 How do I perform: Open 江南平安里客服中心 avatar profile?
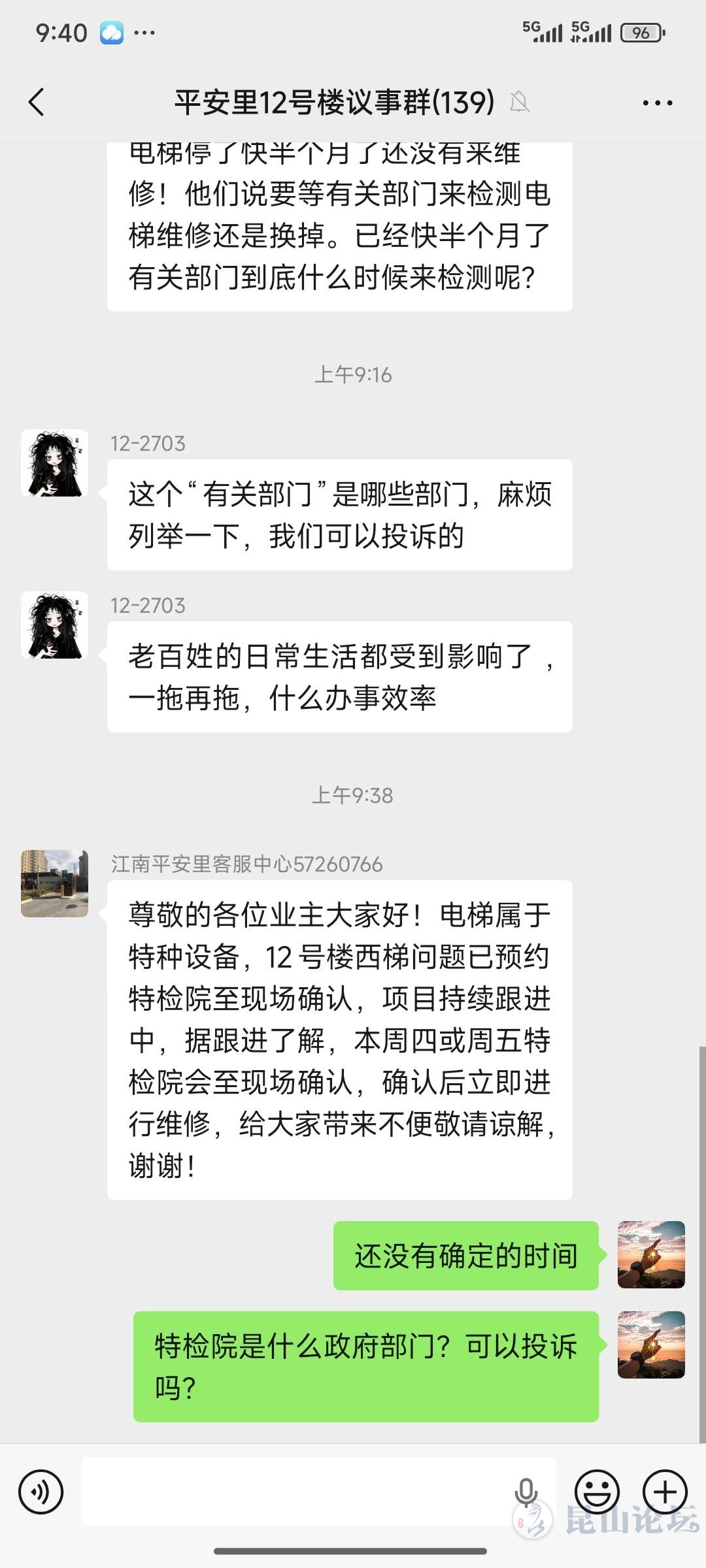click(55, 883)
